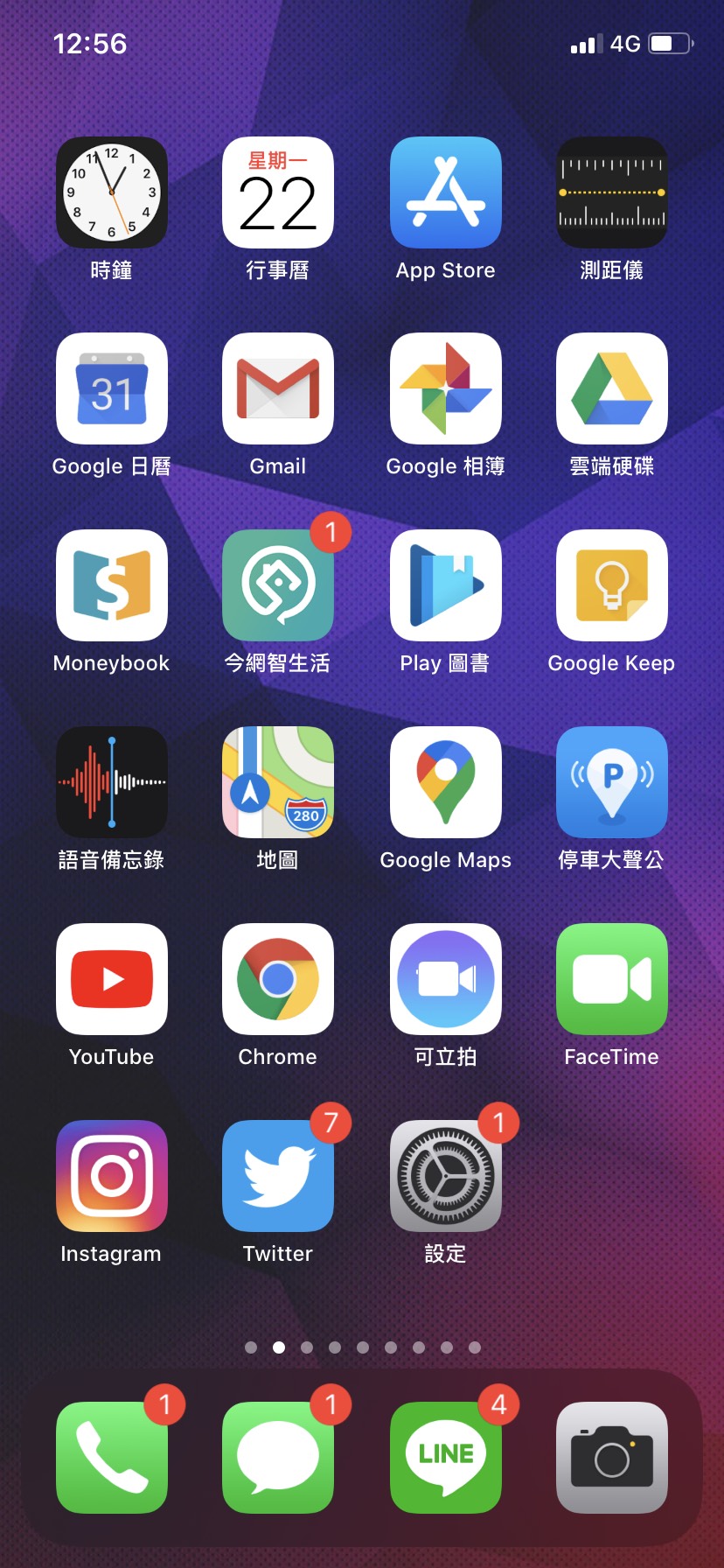Viewport: 724px width, 1568px height.
Task: Start the YouTube app
Action: click(x=112, y=979)
